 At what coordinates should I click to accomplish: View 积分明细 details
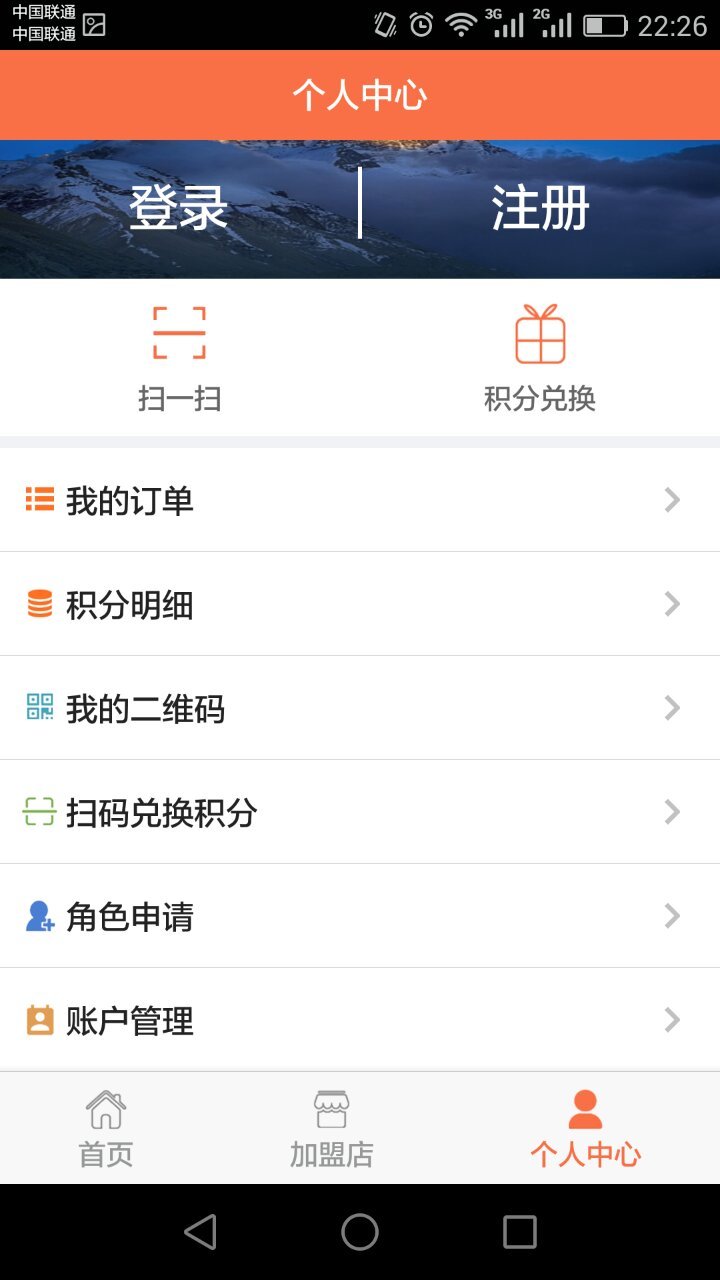(x=360, y=604)
